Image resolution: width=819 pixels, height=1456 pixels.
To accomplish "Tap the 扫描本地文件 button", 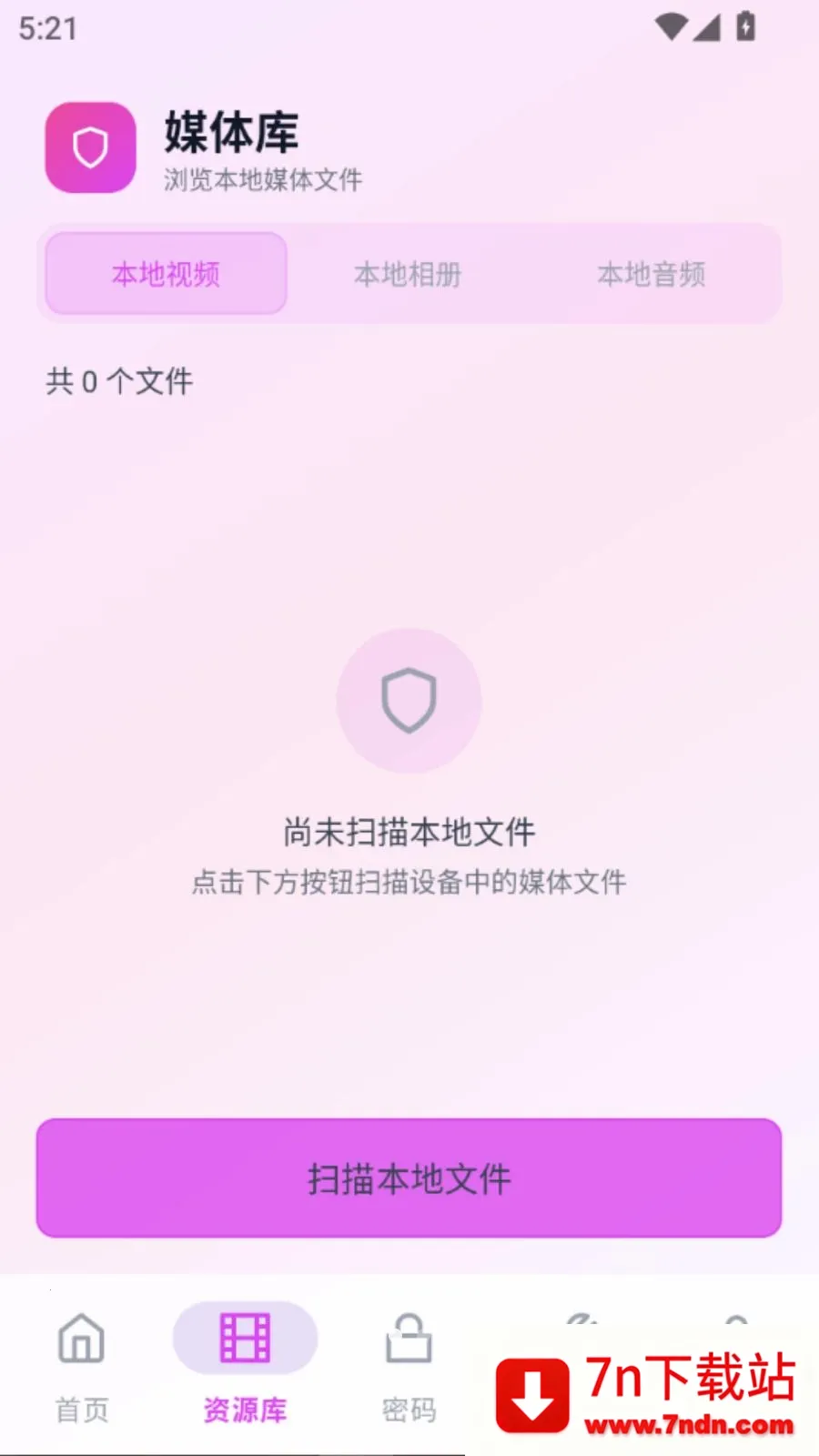I will coord(409,1178).
